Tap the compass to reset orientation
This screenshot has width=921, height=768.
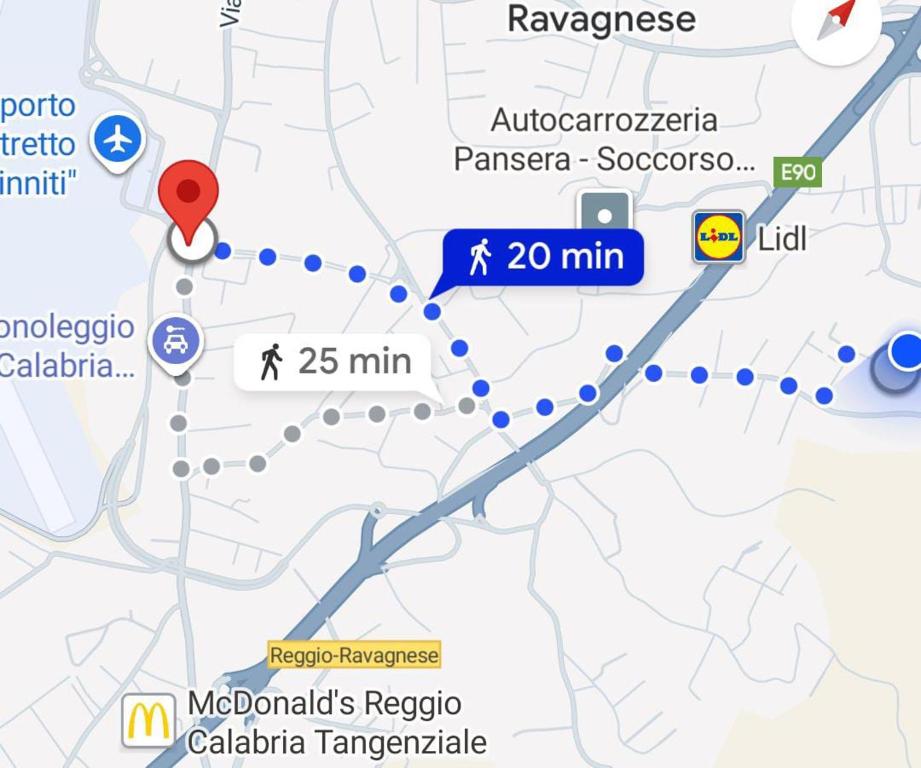pos(836,22)
